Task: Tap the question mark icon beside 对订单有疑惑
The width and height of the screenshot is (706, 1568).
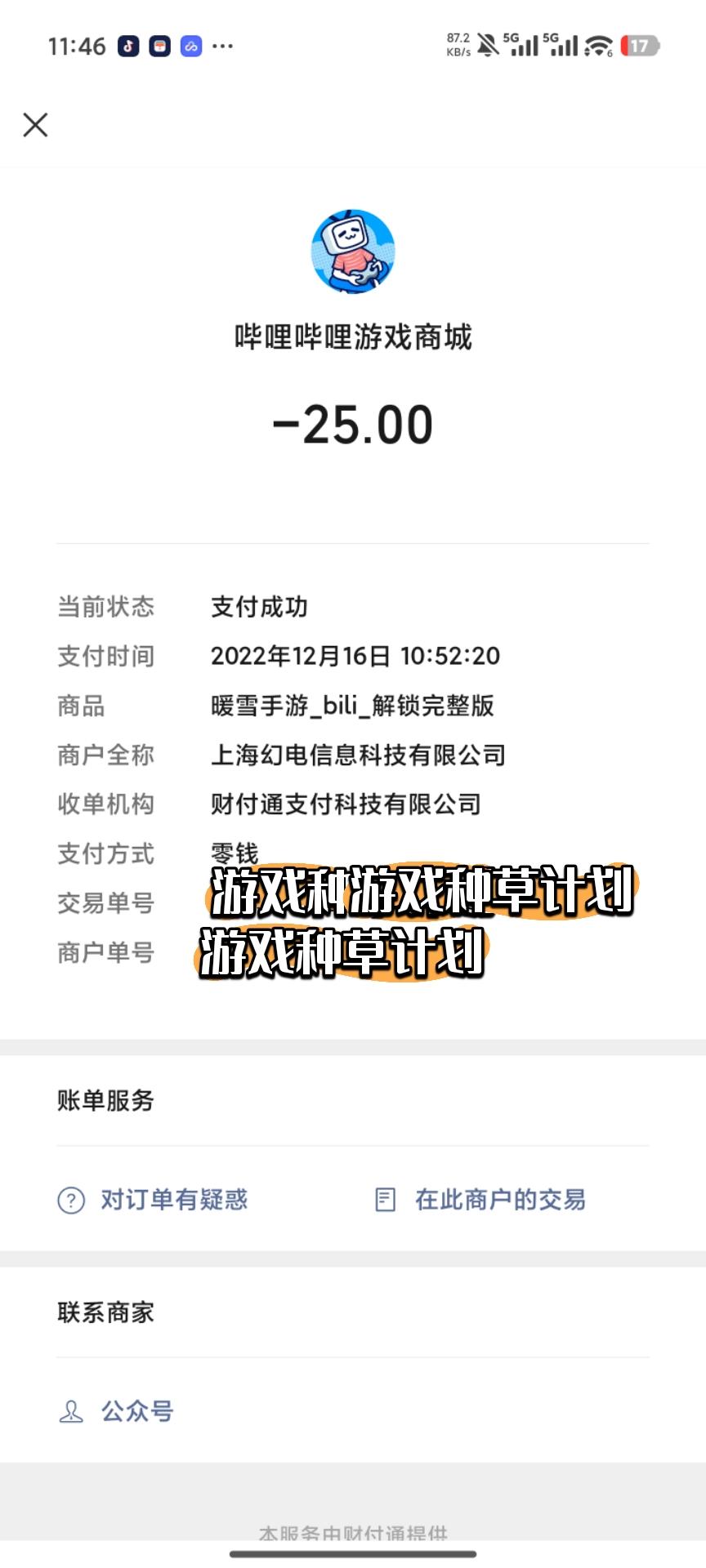Action: [70, 1200]
